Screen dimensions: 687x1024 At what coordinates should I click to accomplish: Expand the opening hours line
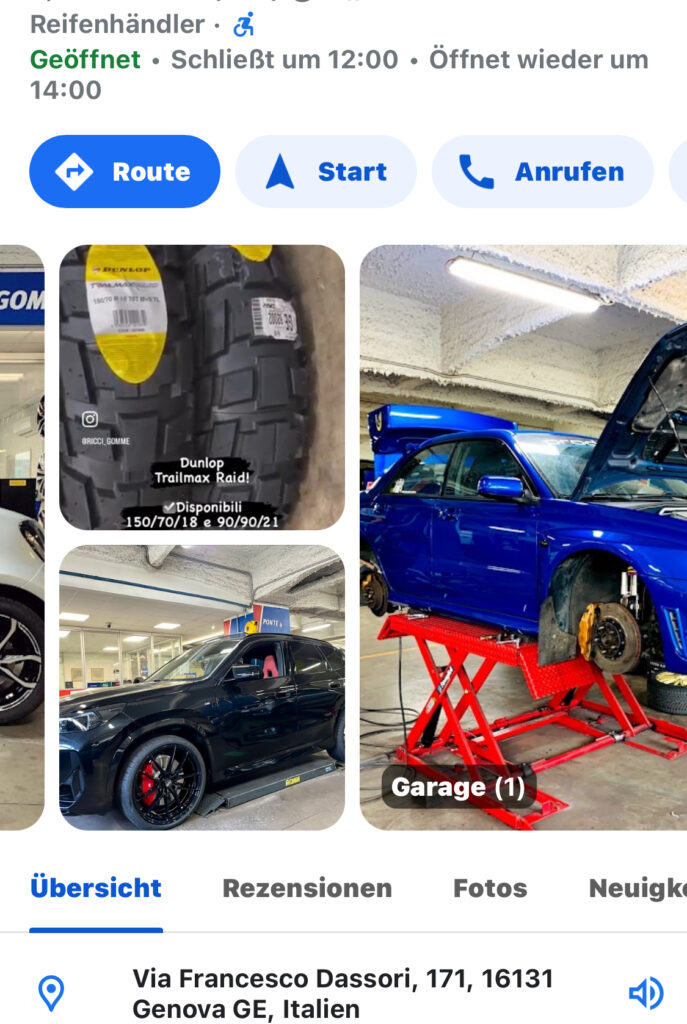(x=340, y=74)
